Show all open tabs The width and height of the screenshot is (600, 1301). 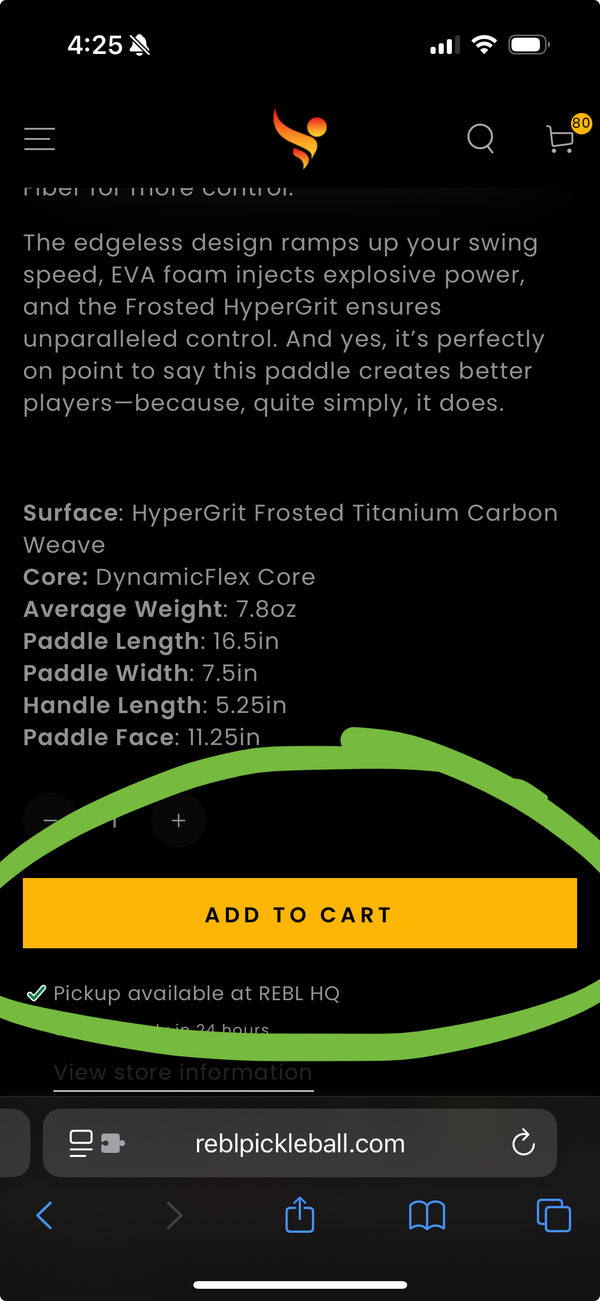click(x=554, y=1216)
